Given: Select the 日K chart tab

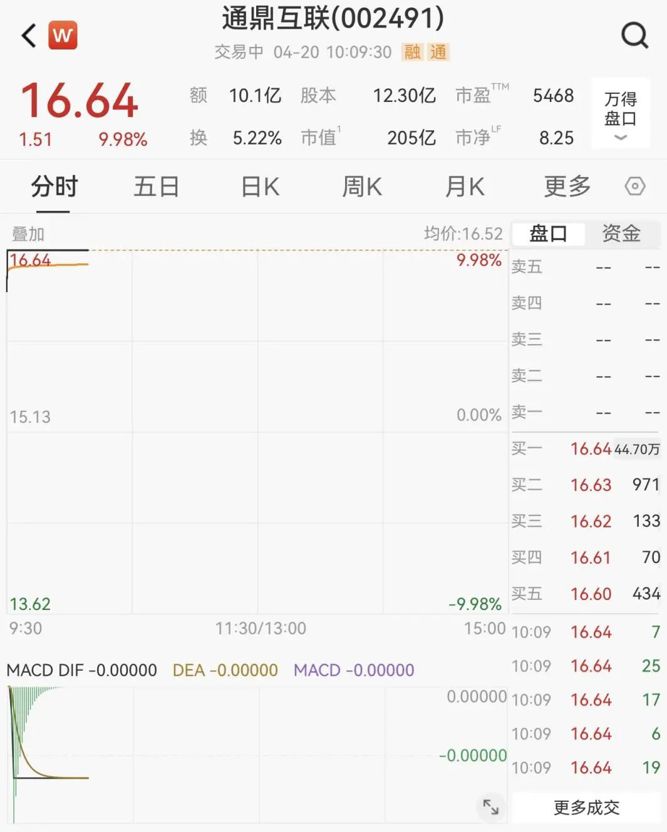Looking at the screenshot, I should 260,186.
